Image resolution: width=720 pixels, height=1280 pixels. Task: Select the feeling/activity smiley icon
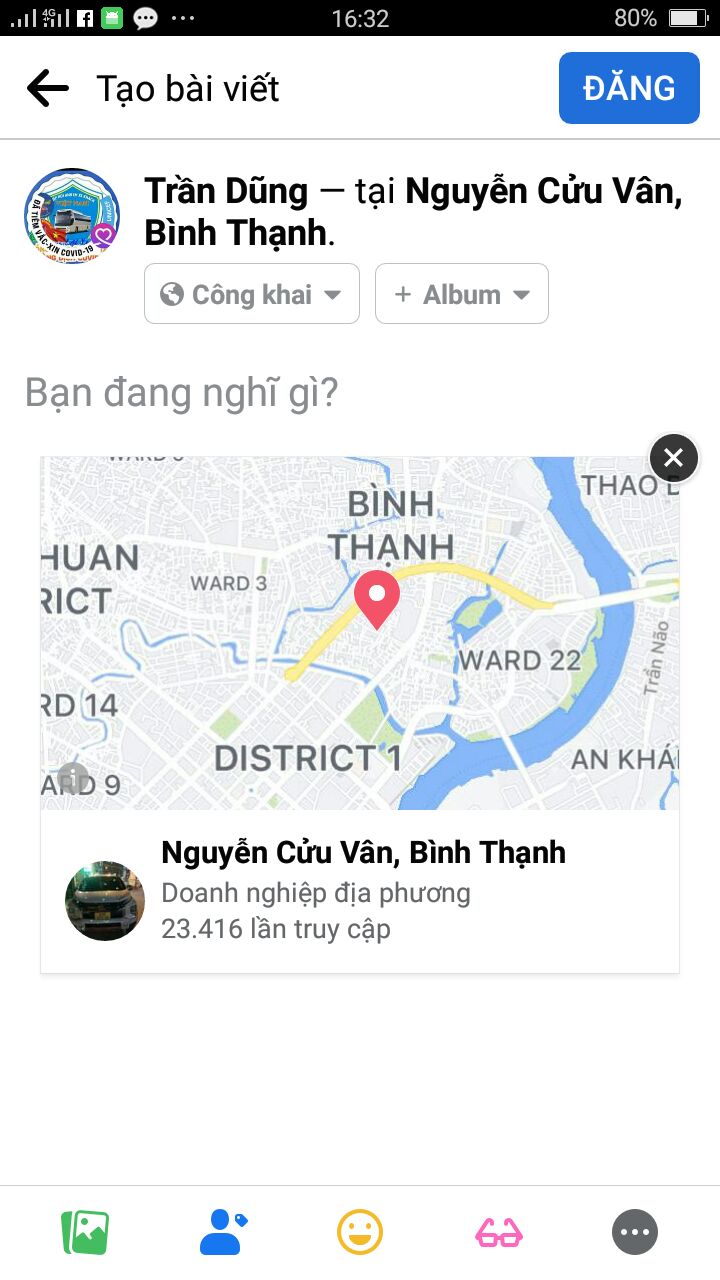coord(360,1231)
